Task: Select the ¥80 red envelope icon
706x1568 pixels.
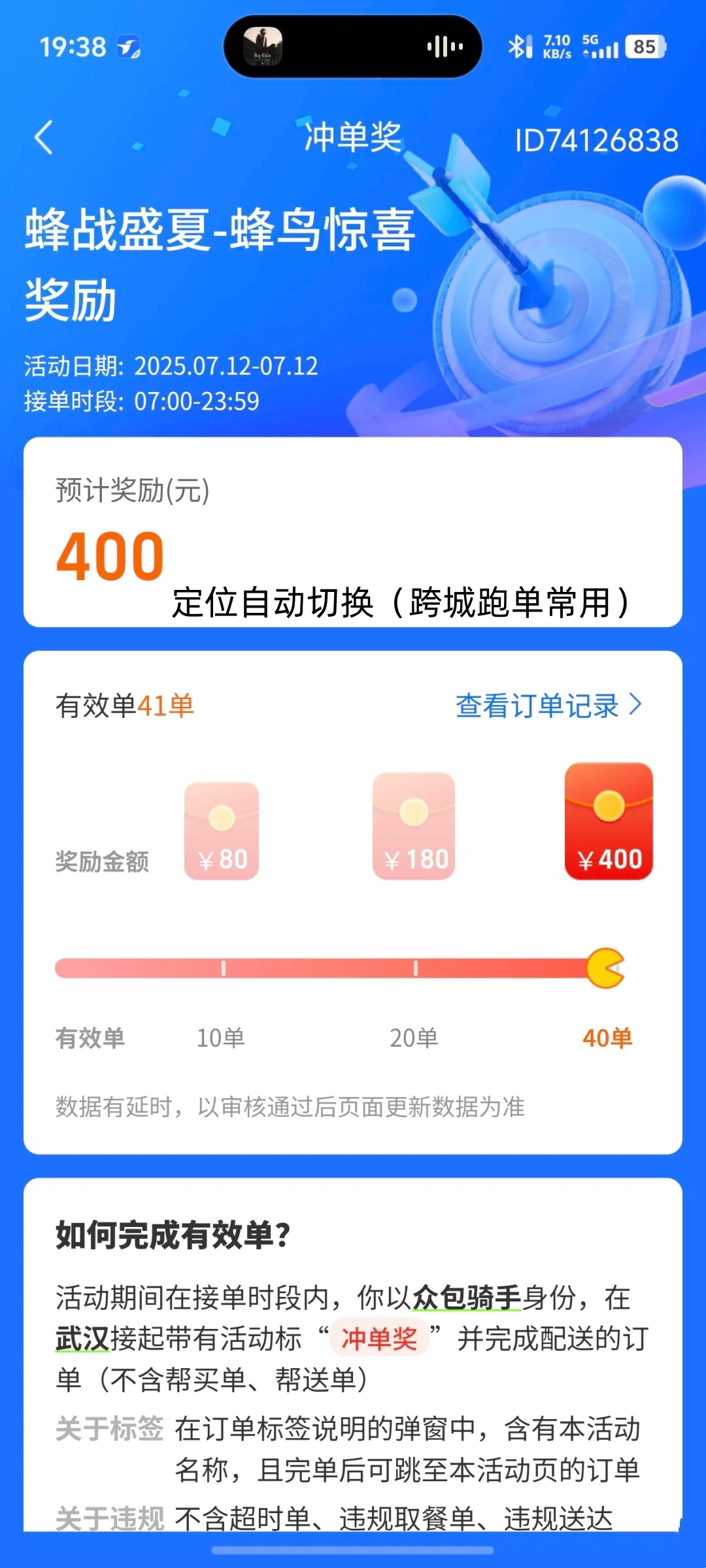Action: pyautogui.click(x=222, y=828)
